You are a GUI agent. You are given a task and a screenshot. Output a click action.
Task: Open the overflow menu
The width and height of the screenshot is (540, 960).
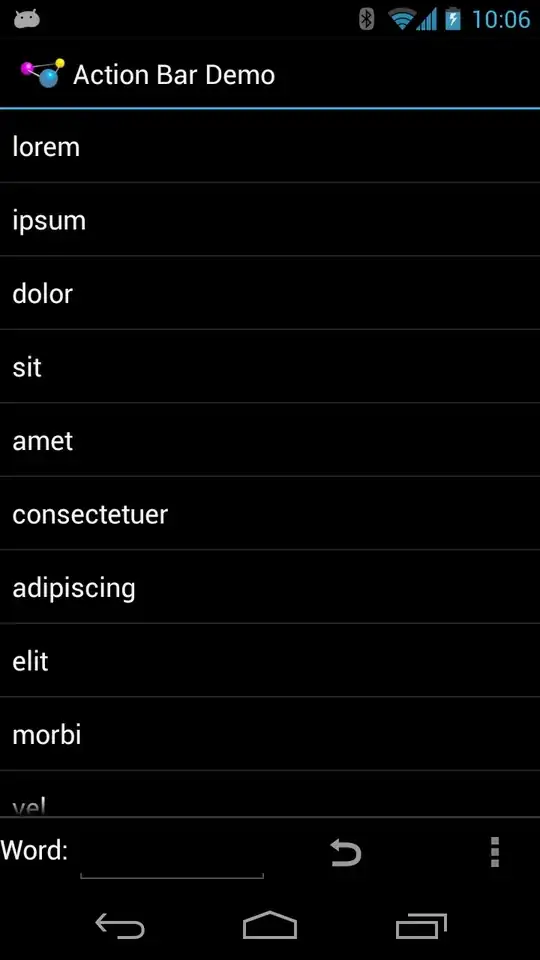[495, 852]
